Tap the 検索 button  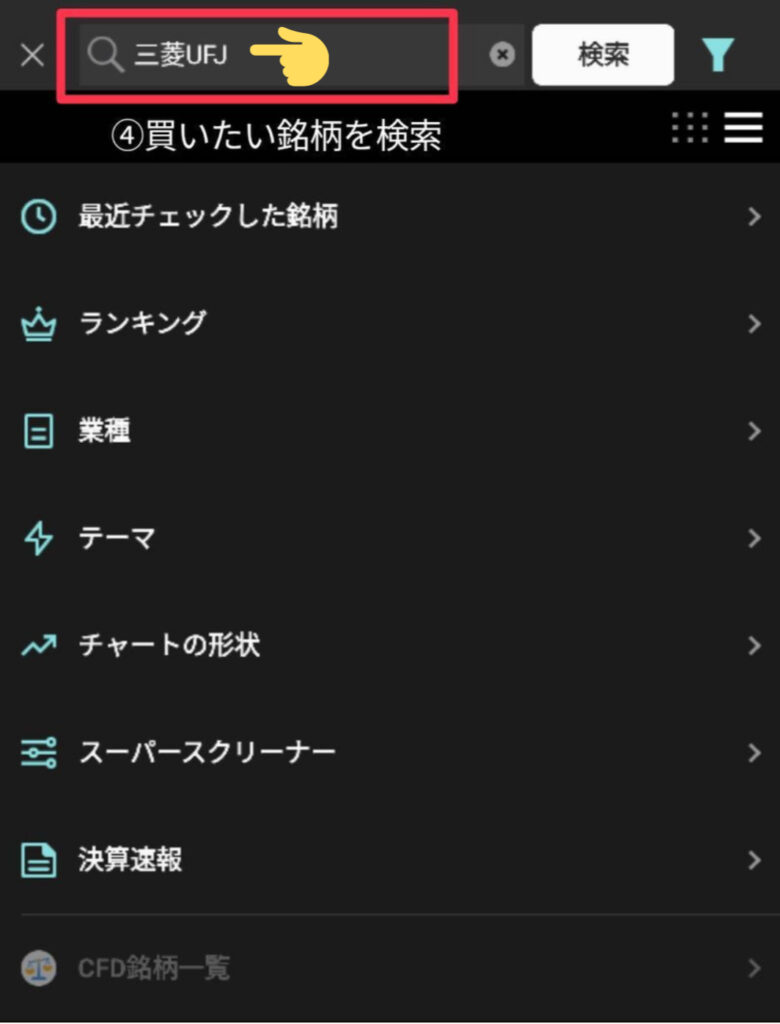point(603,55)
